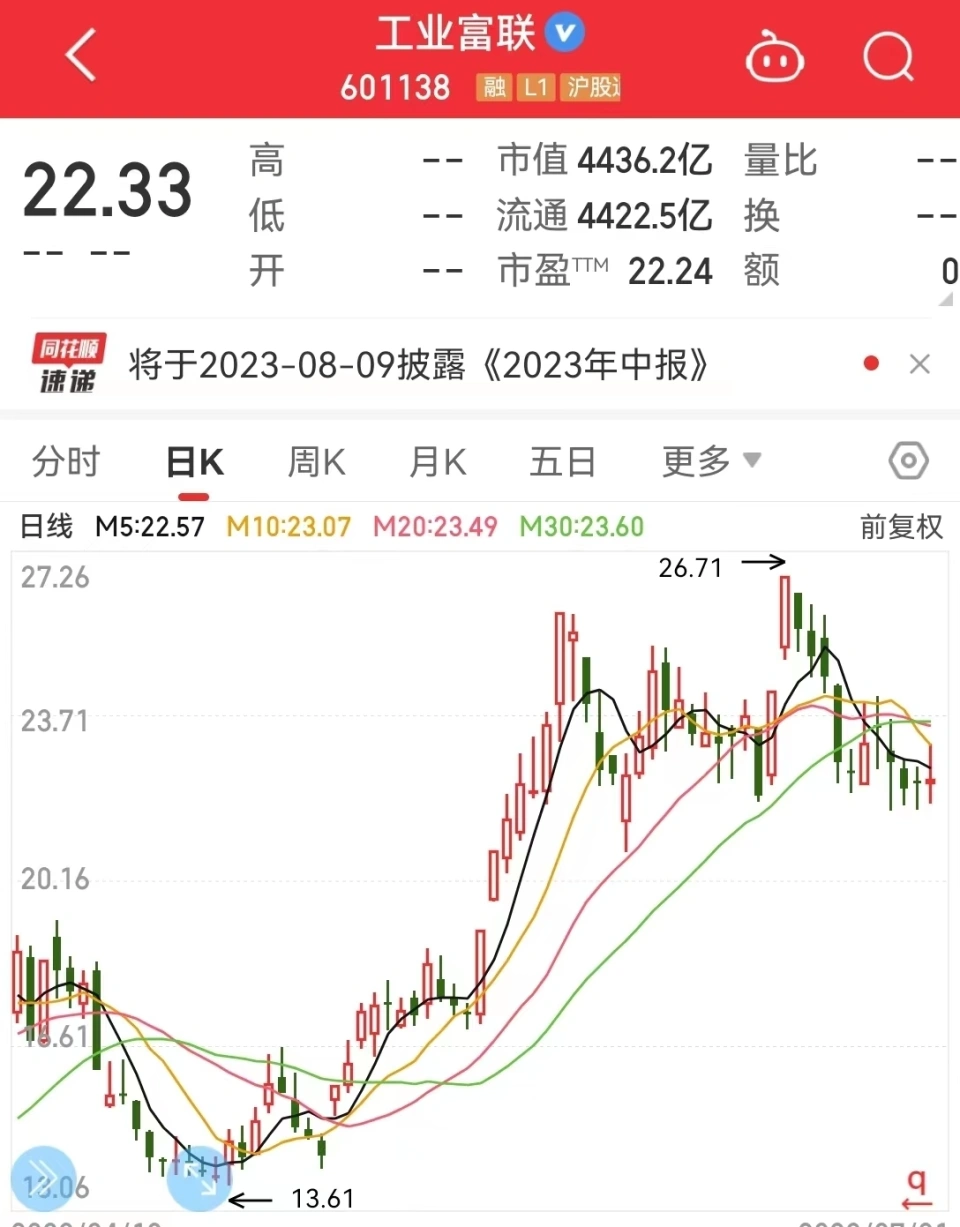Screen dimensions: 960x1227
Task: Open the robot assistant icon
Action: coord(775,56)
